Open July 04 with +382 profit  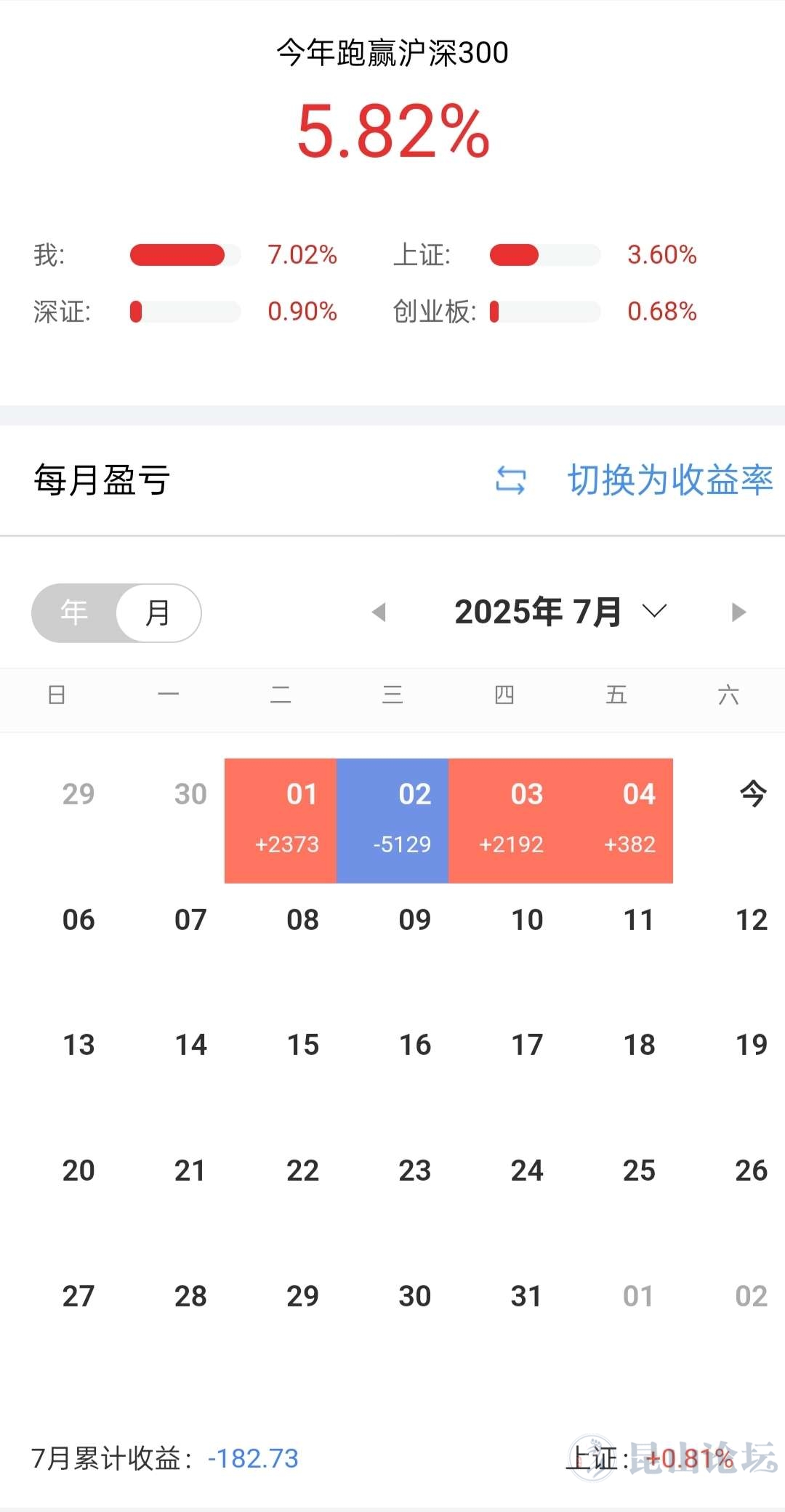point(617,820)
